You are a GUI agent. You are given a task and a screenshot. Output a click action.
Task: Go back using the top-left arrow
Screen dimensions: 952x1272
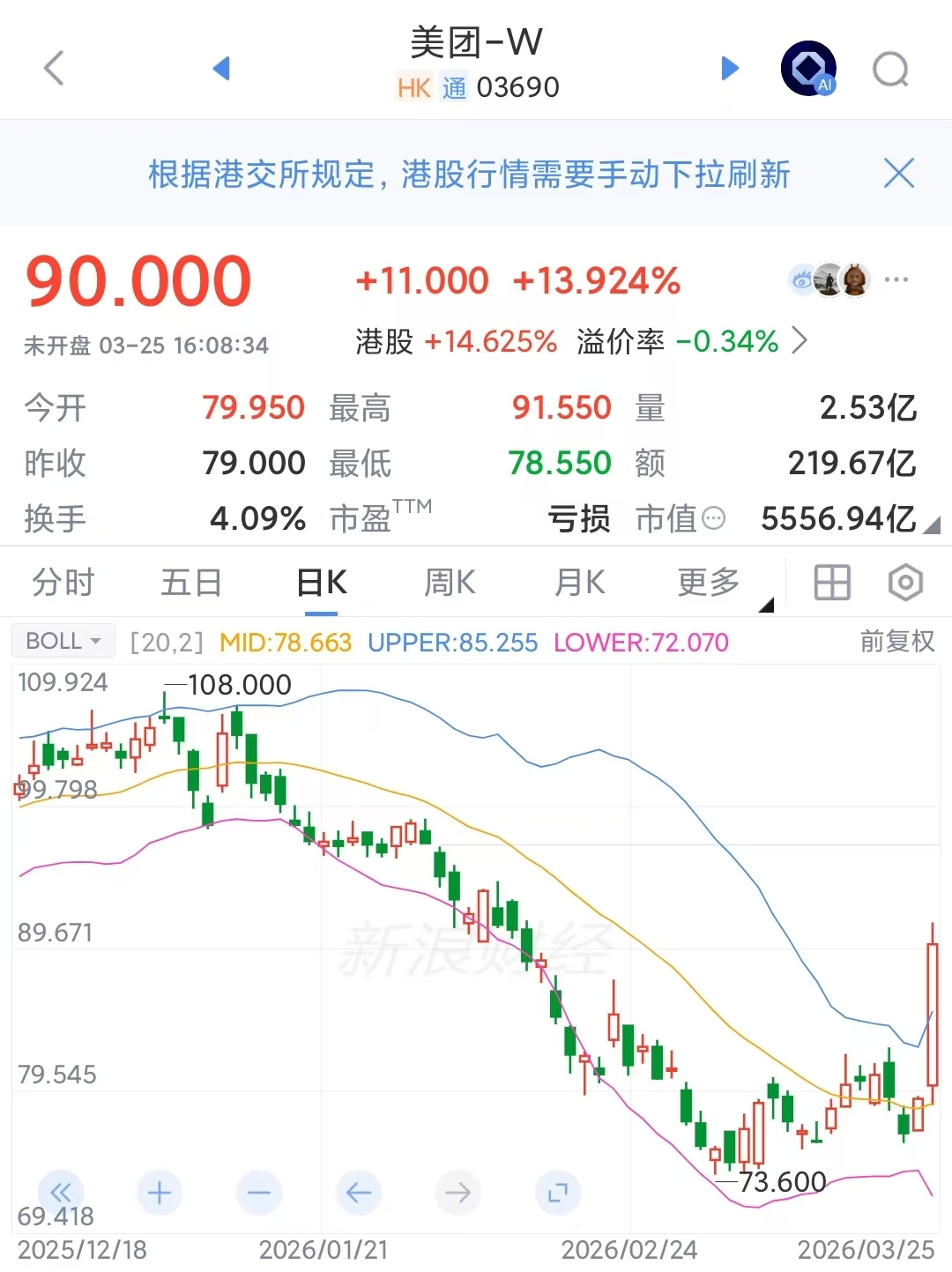coord(55,68)
